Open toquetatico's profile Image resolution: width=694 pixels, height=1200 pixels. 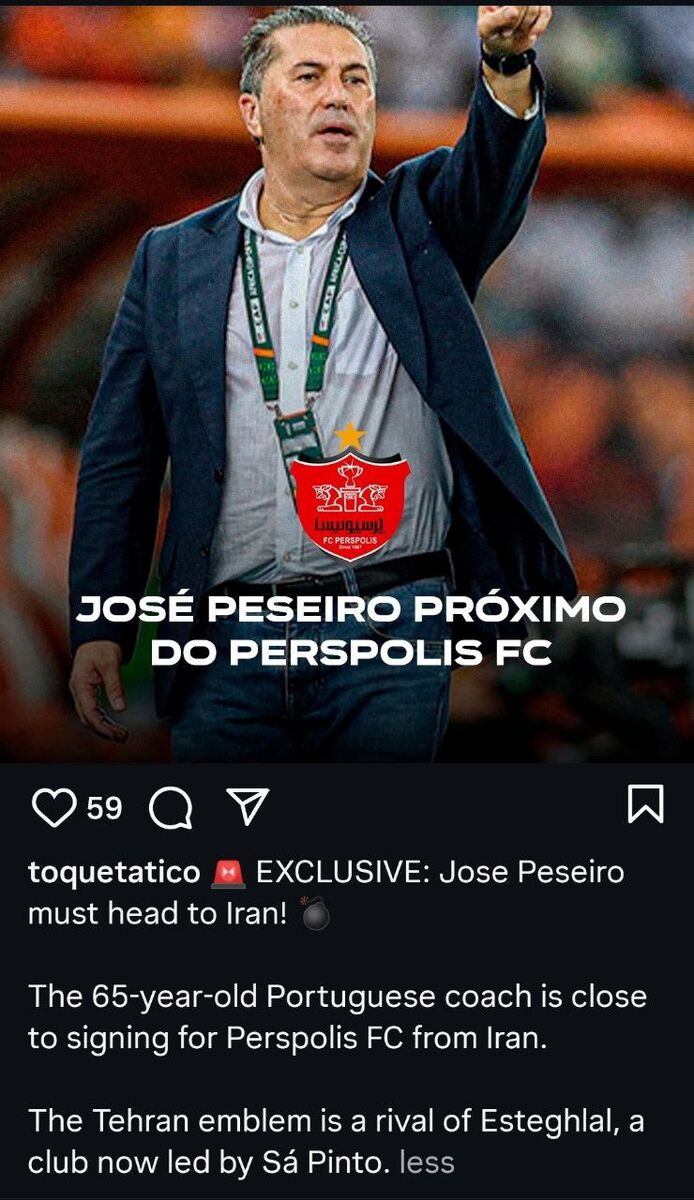pos(114,872)
